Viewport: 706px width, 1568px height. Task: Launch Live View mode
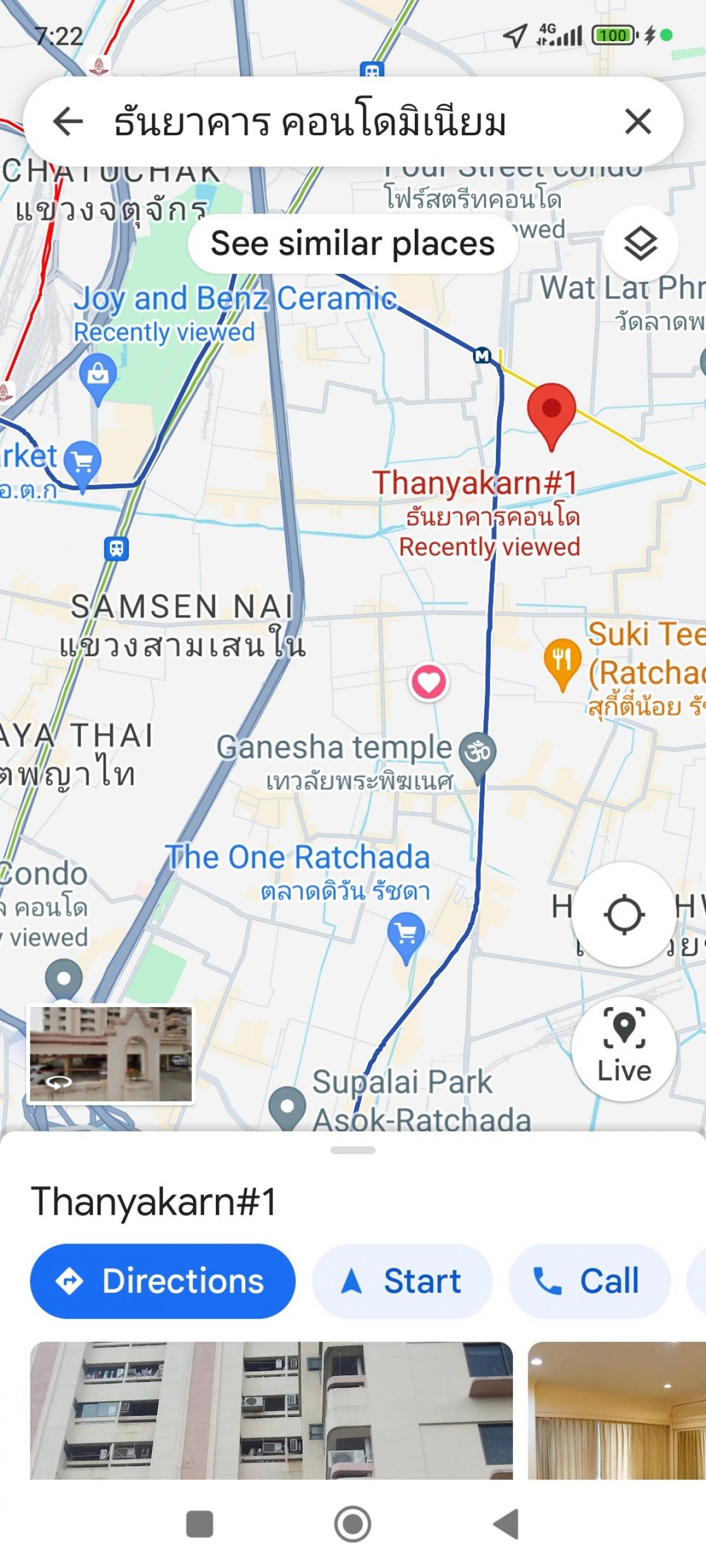624,1049
